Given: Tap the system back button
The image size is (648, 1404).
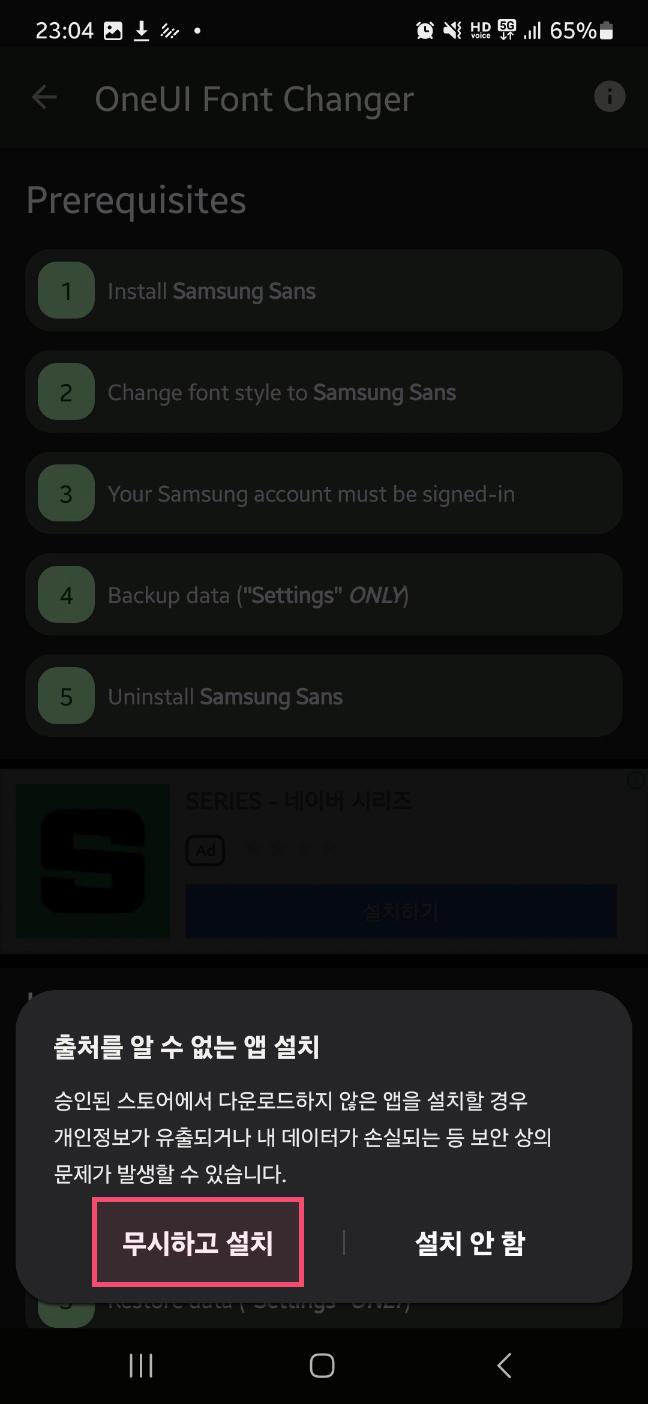Looking at the screenshot, I should point(504,1365).
